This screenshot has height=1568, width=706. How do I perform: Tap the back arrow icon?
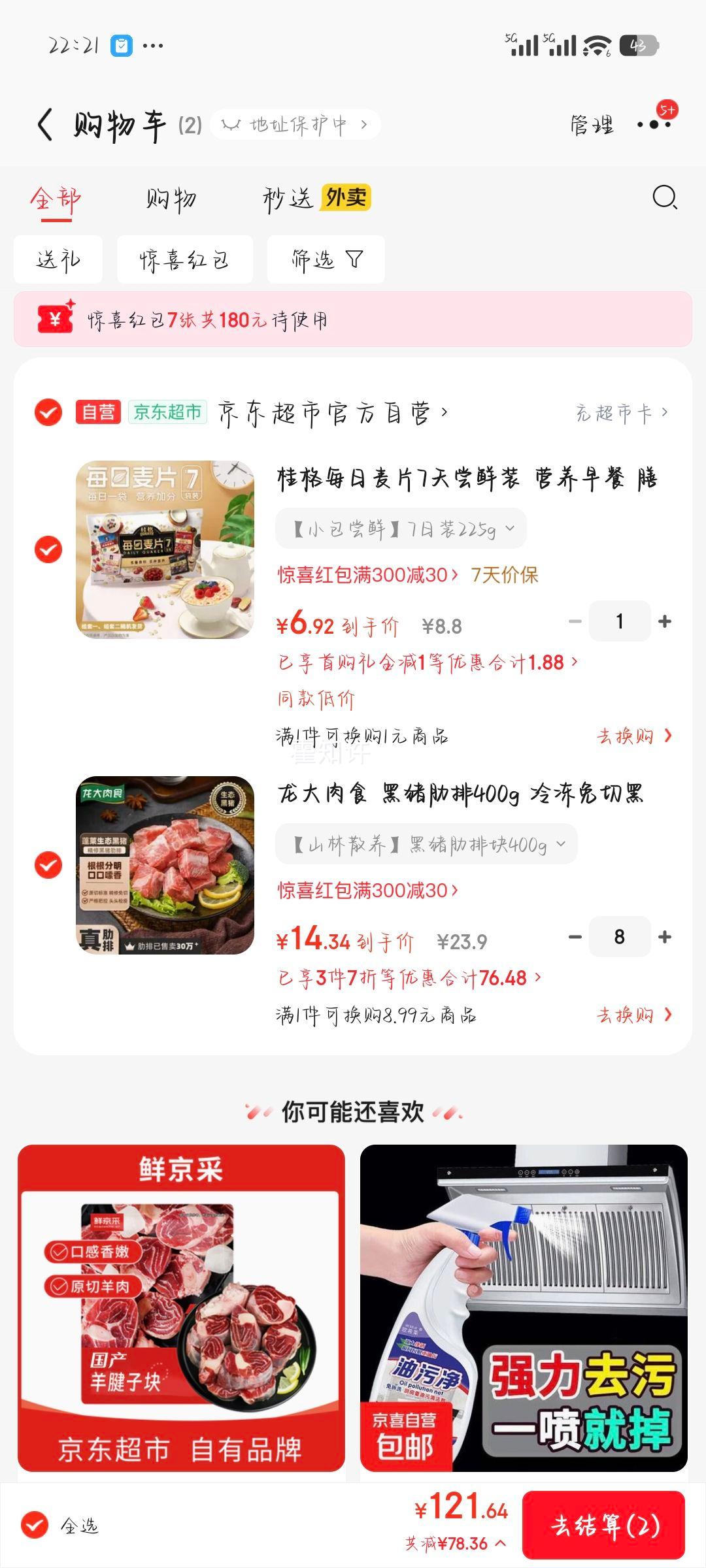pos(44,124)
